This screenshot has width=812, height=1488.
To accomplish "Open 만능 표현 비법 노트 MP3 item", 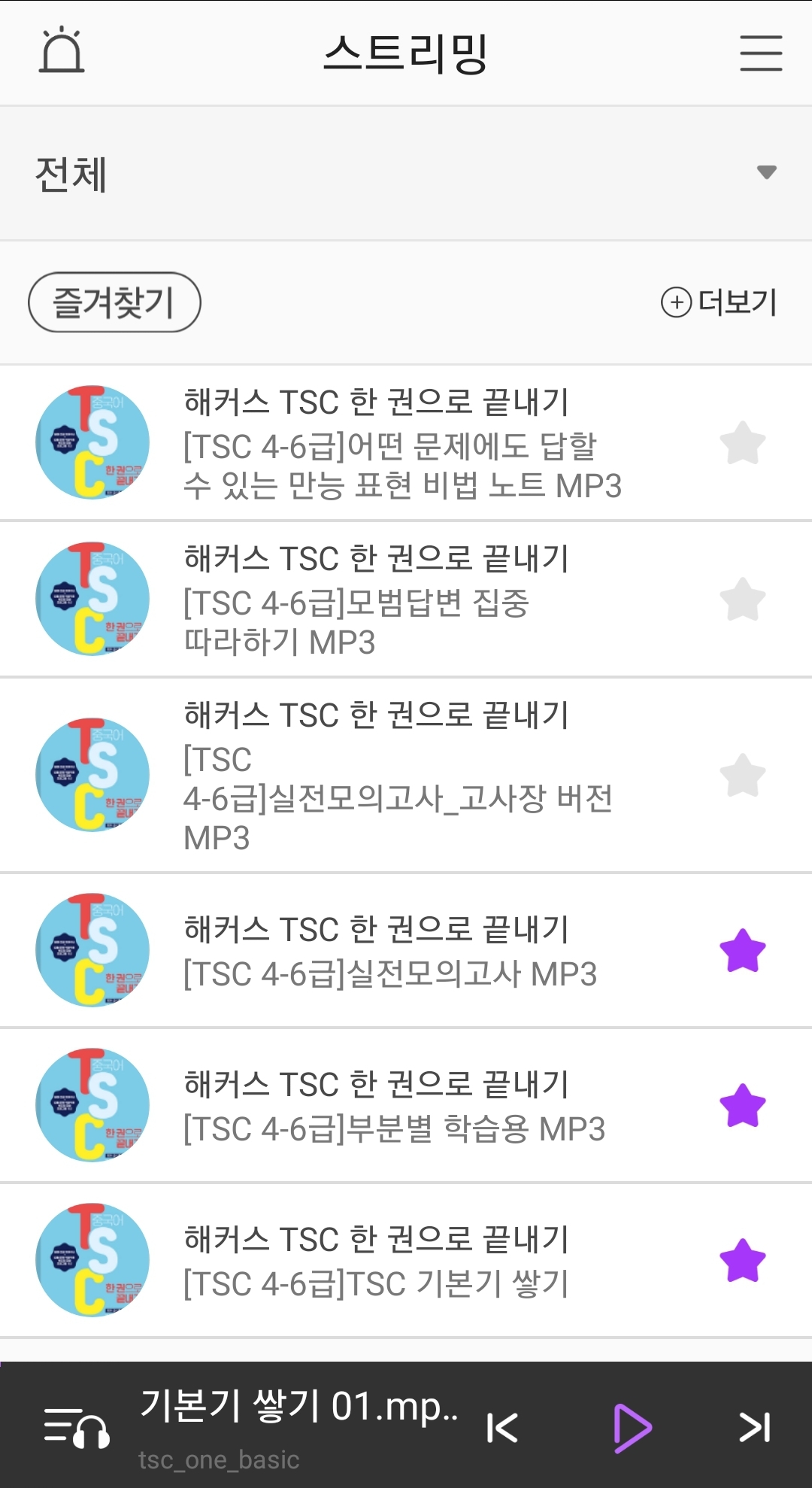I will [x=402, y=444].
